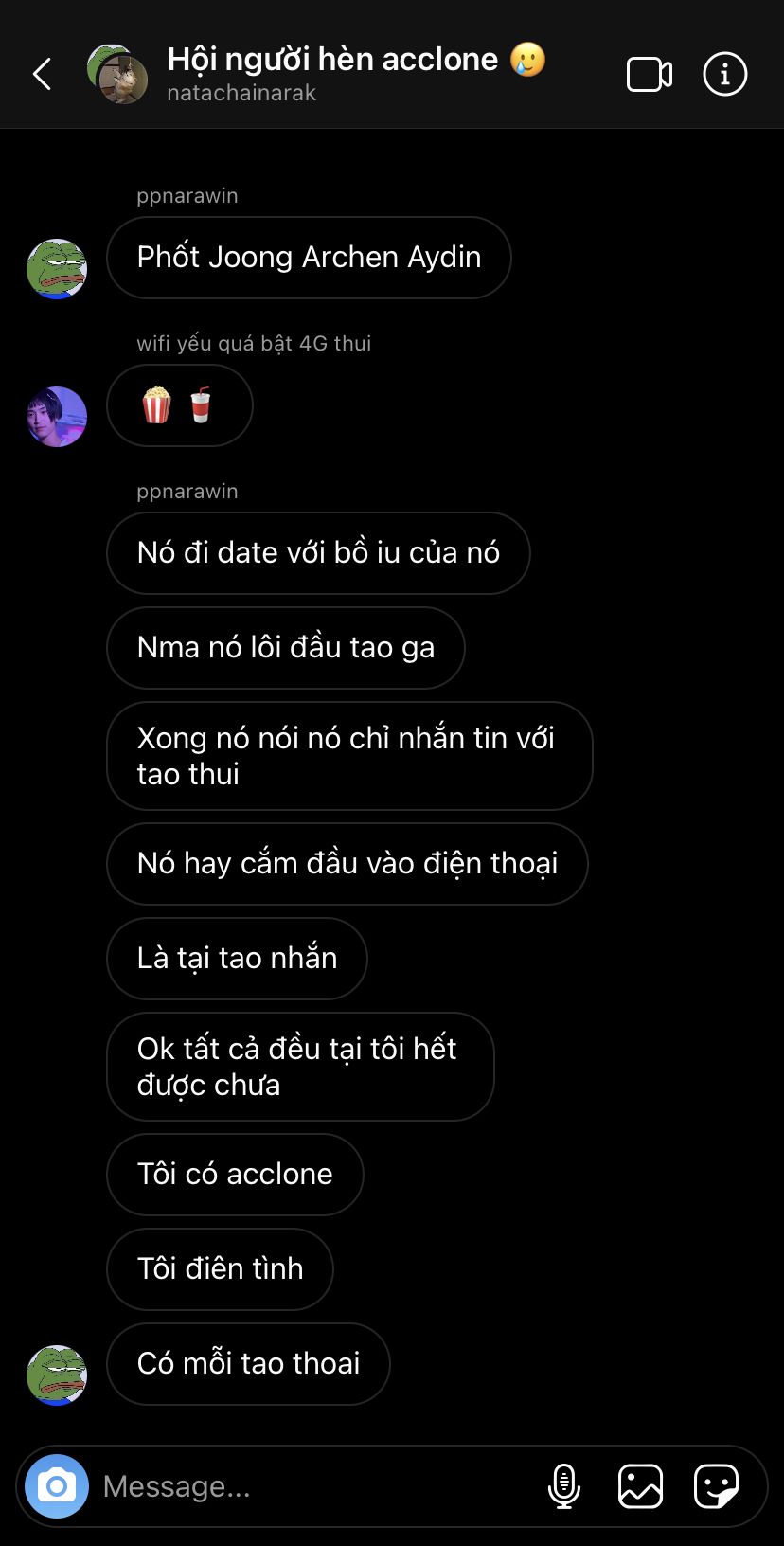Open the Hội người hèn acclone group header
Viewport: 784px width, 1546px height.
click(331, 72)
